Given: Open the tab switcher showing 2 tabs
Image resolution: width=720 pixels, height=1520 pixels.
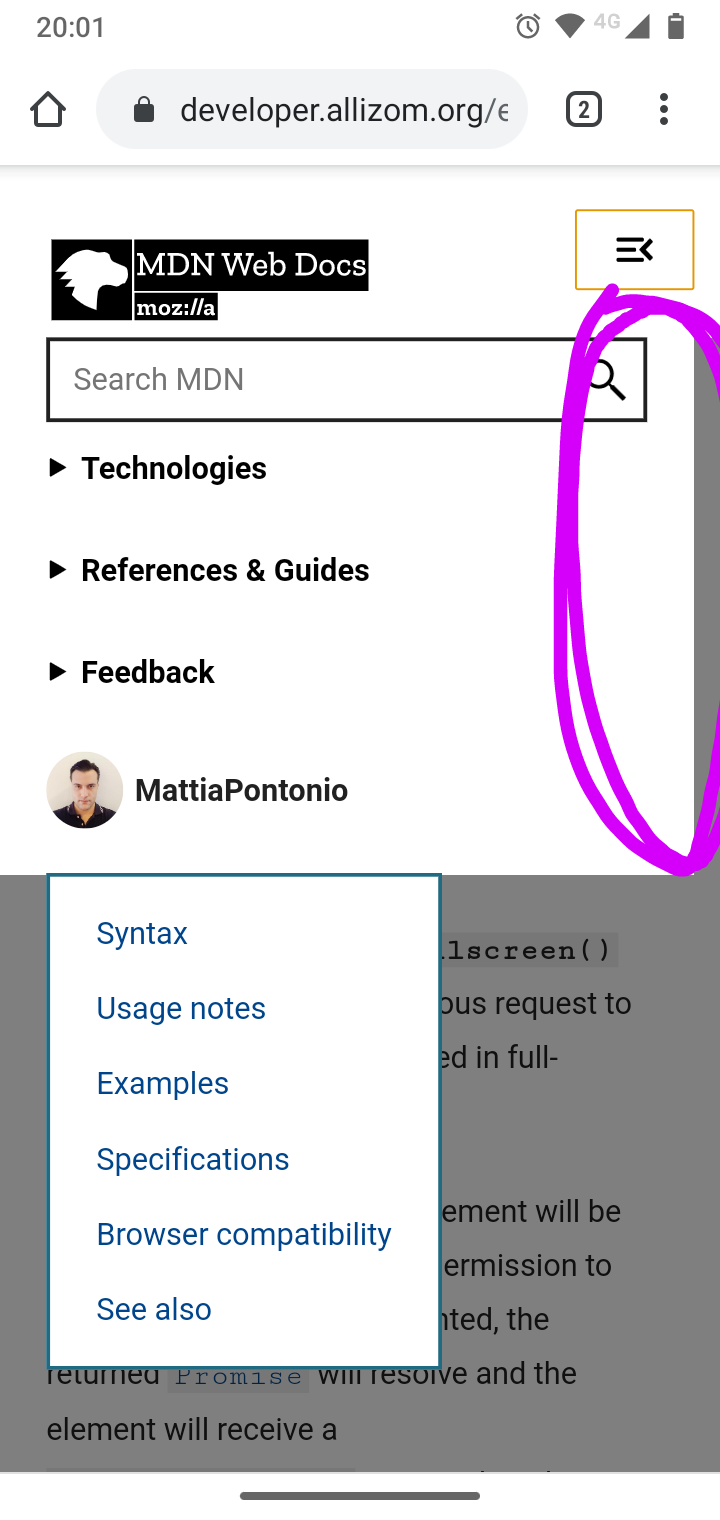Looking at the screenshot, I should click(x=583, y=109).
